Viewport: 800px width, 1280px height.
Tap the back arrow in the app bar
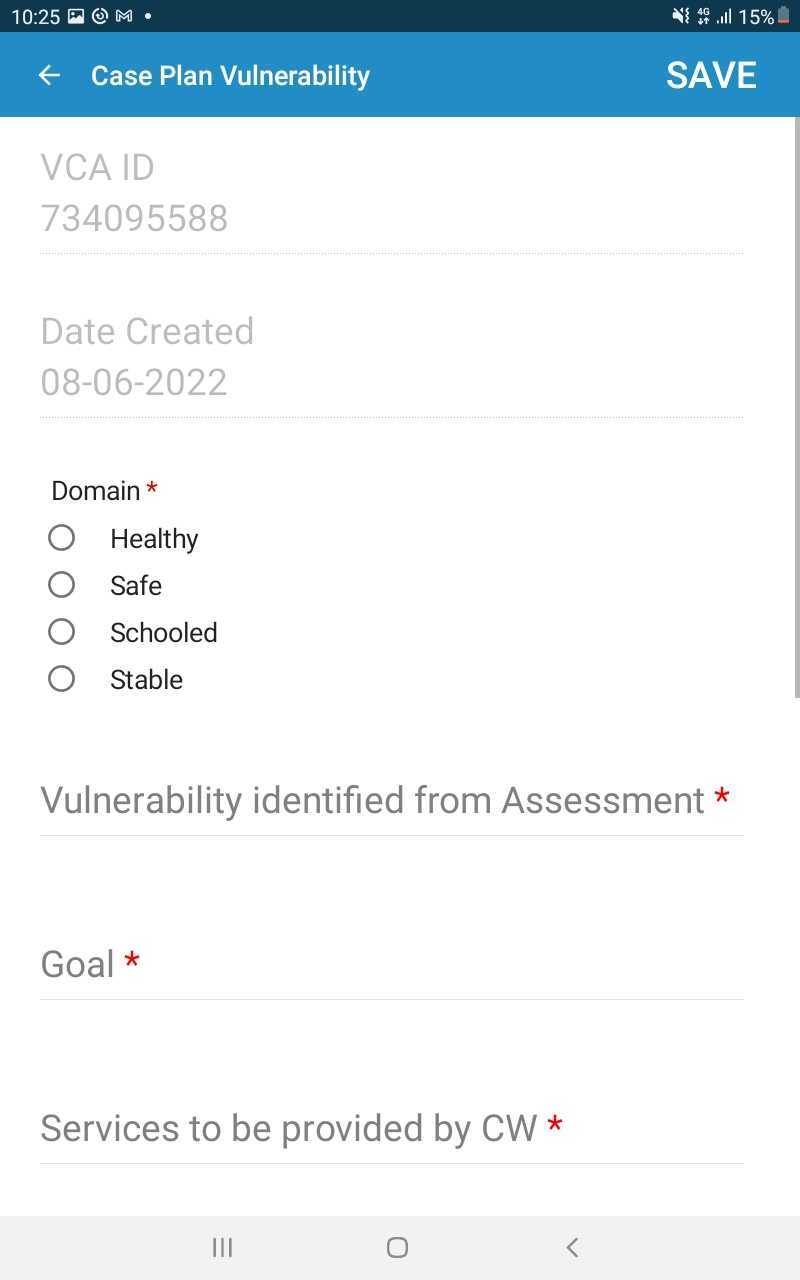tap(48, 74)
